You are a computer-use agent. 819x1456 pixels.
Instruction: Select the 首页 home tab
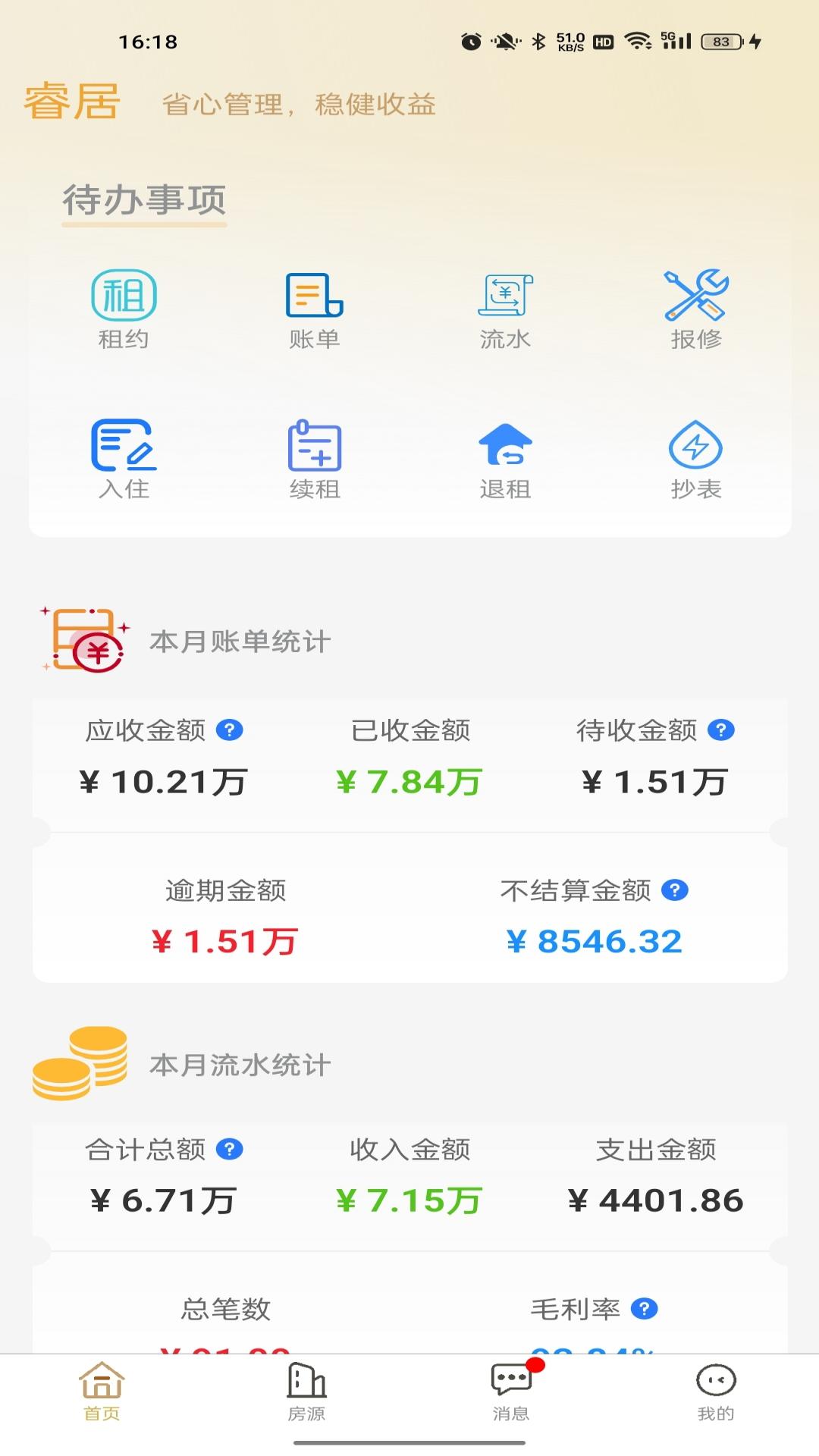pyautogui.click(x=102, y=1399)
